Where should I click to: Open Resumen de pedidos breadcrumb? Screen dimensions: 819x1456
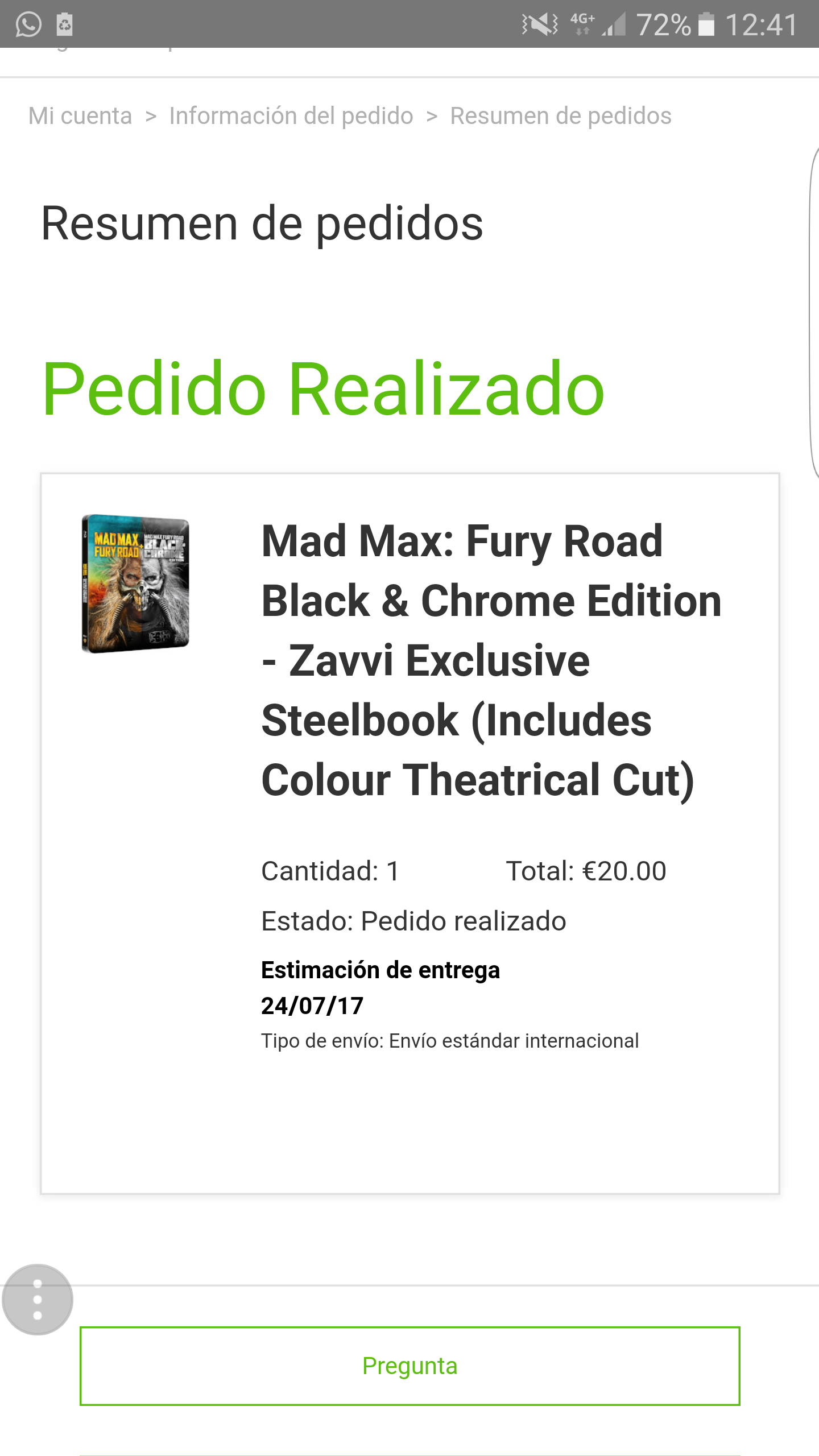tap(560, 116)
